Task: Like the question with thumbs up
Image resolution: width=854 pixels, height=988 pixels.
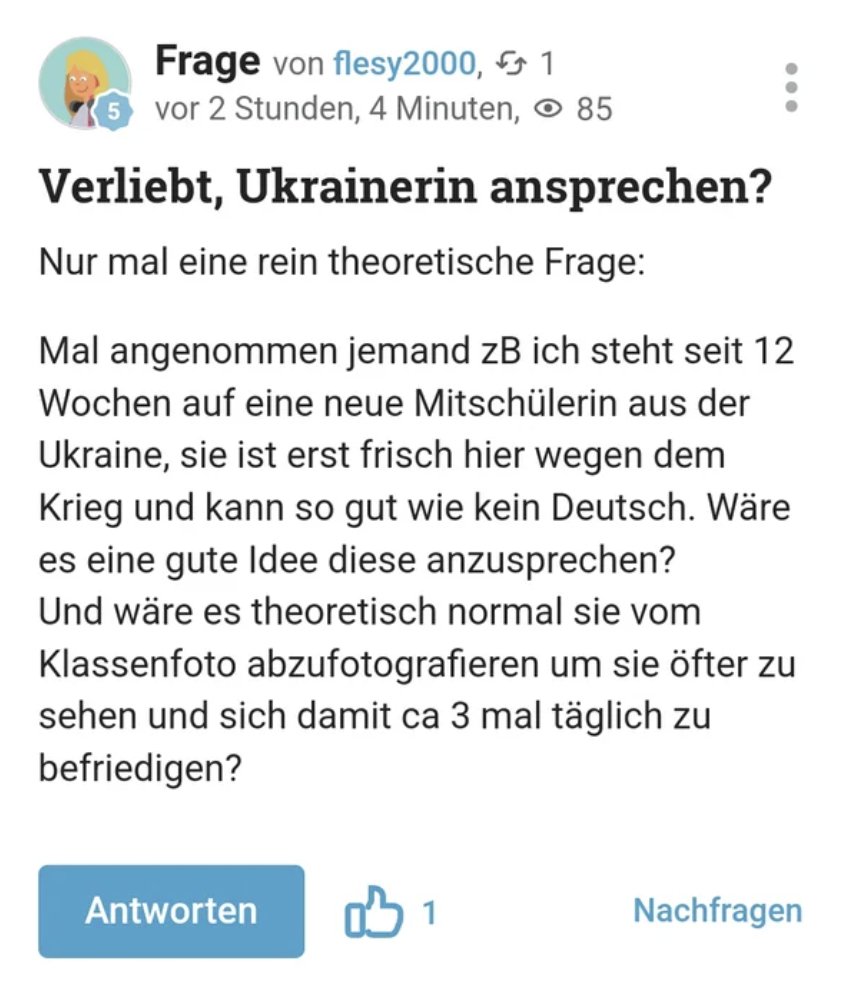Action: click(x=372, y=911)
